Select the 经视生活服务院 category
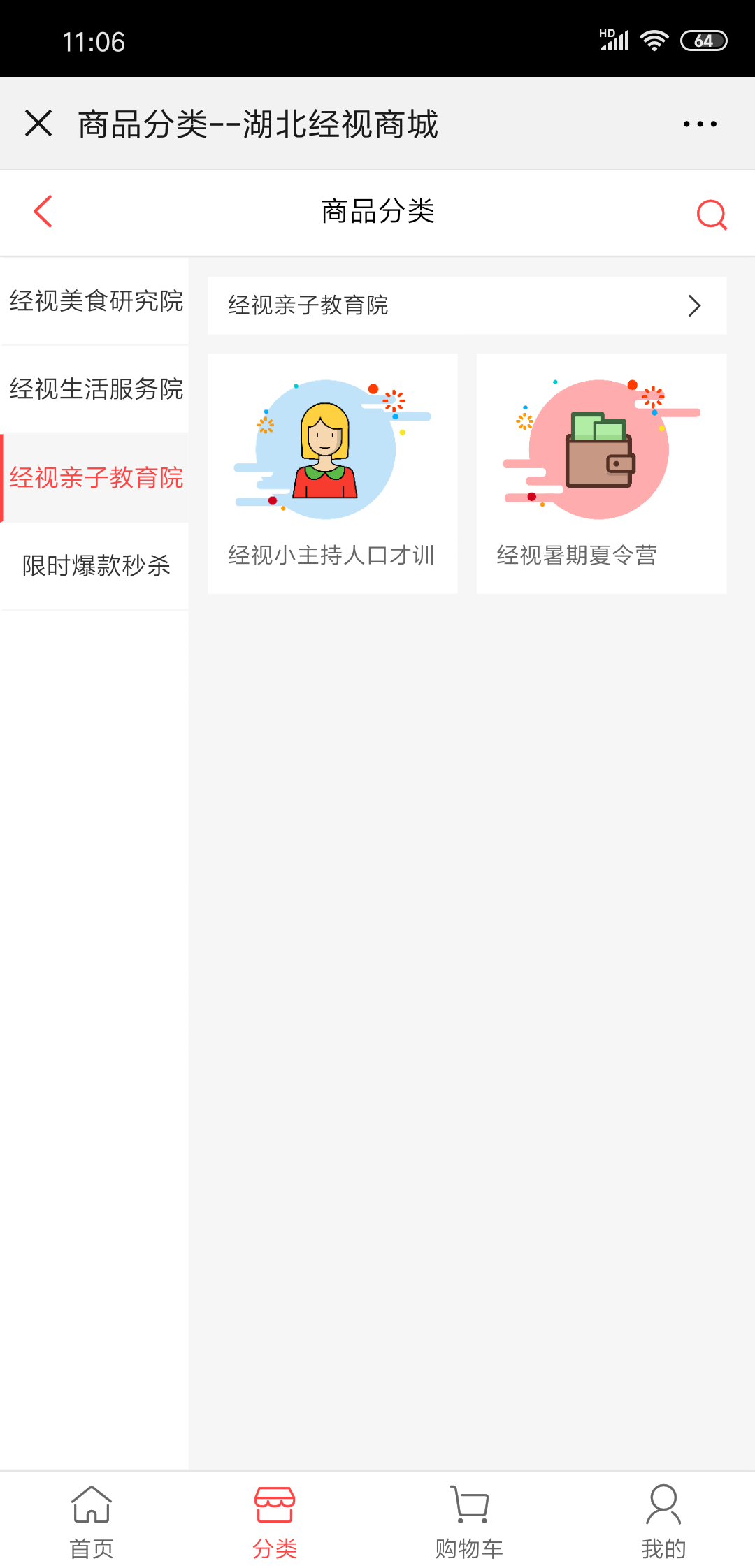The height and width of the screenshot is (1568, 755). 96,389
